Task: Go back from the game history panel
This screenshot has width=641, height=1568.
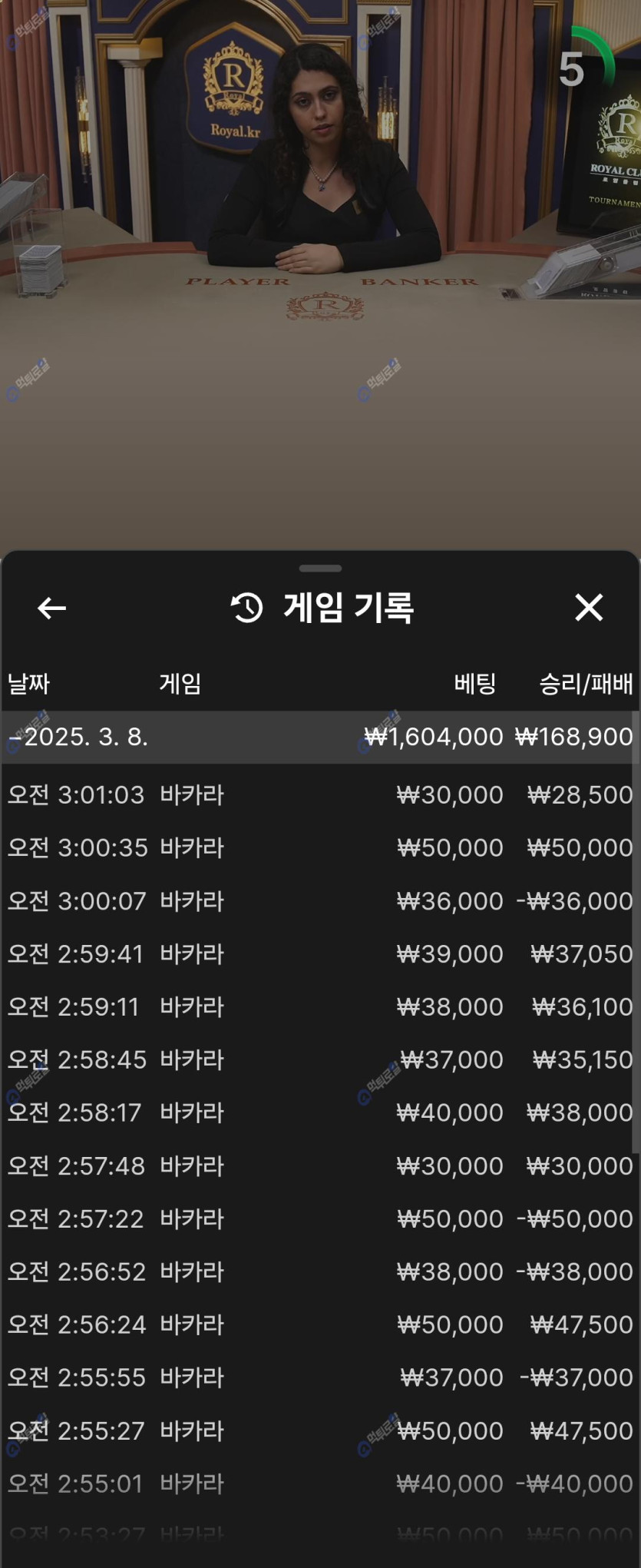Action: point(51,608)
